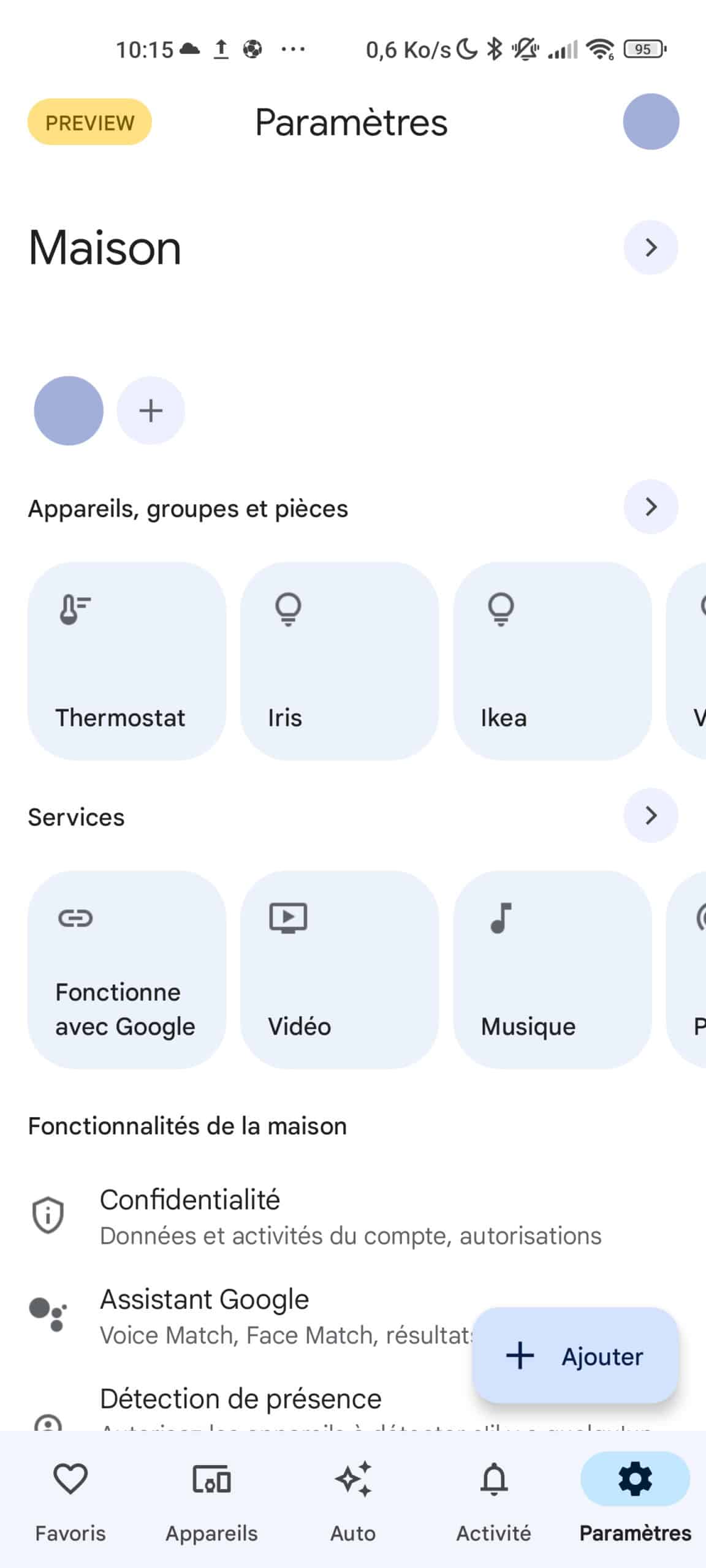Open the Ikea light card
706x1568 pixels.
552,661
